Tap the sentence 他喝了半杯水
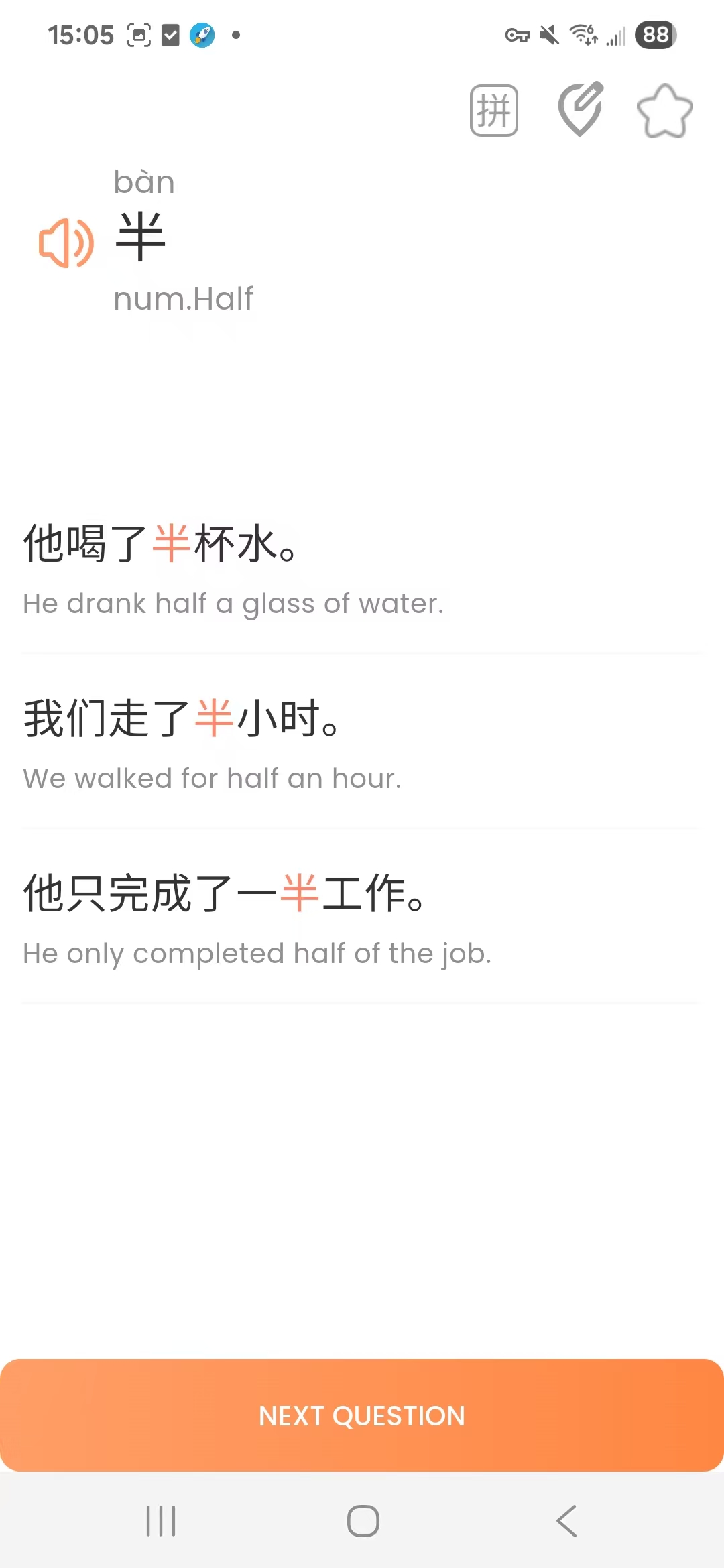The height and width of the screenshot is (1568, 724). [x=161, y=543]
